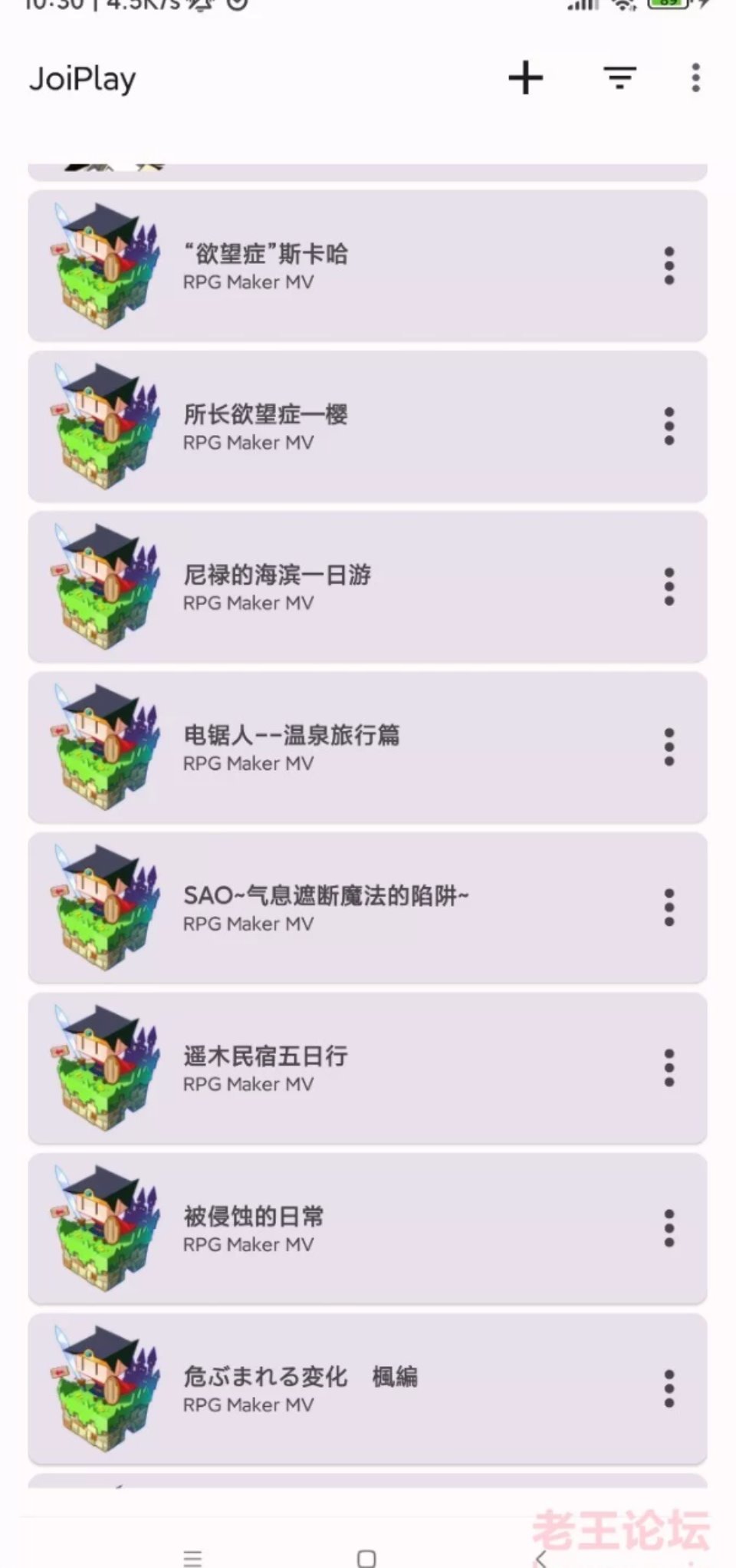
Task: Show the menu for SAO~气息遮断魔法的陷阱~
Action: click(669, 908)
